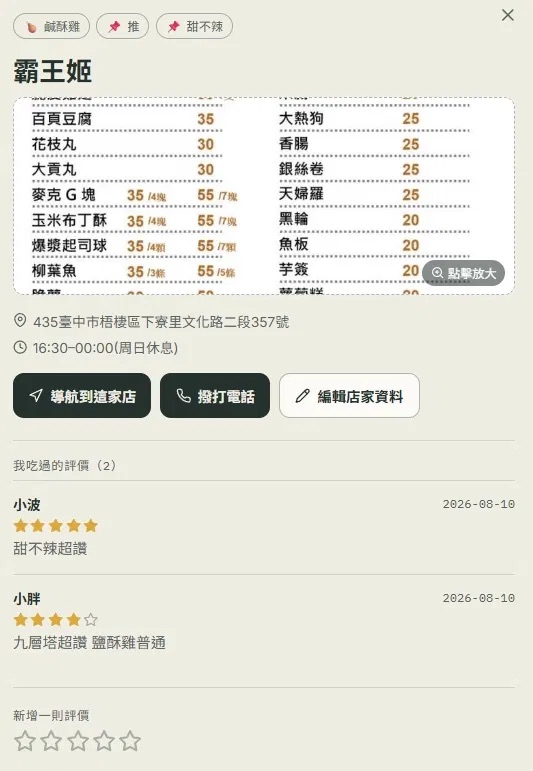
Task: Navigate to this store with 導航到這家店
Action: point(82,395)
